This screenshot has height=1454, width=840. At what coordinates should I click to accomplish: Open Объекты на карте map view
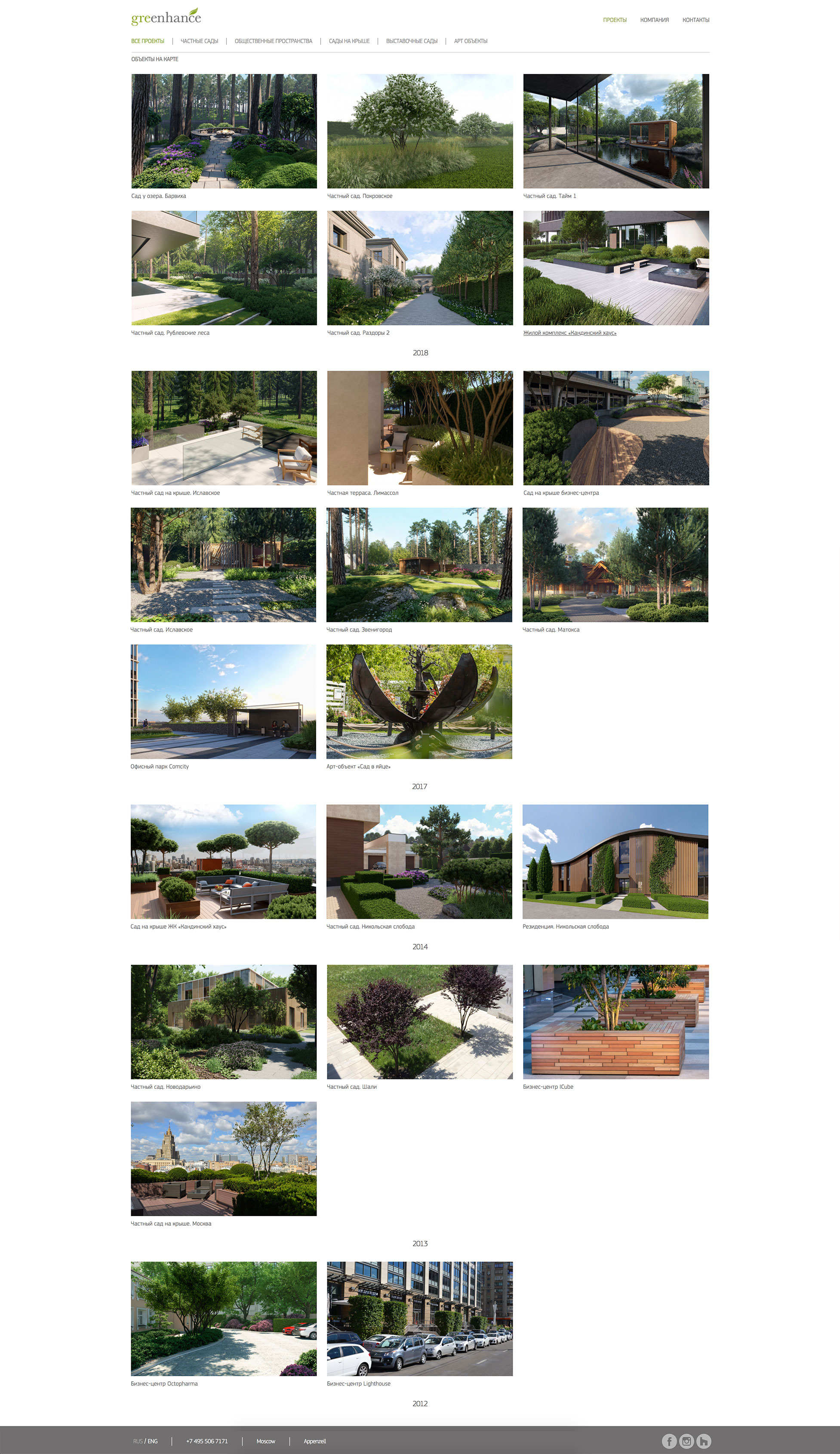pos(154,59)
